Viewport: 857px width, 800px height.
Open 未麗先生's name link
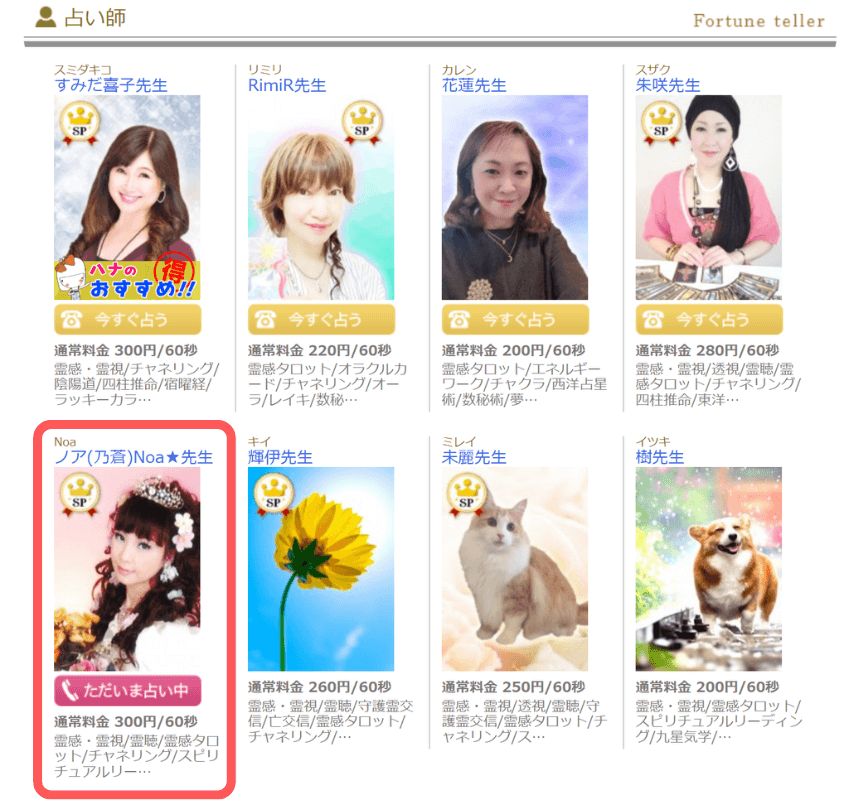(x=474, y=457)
